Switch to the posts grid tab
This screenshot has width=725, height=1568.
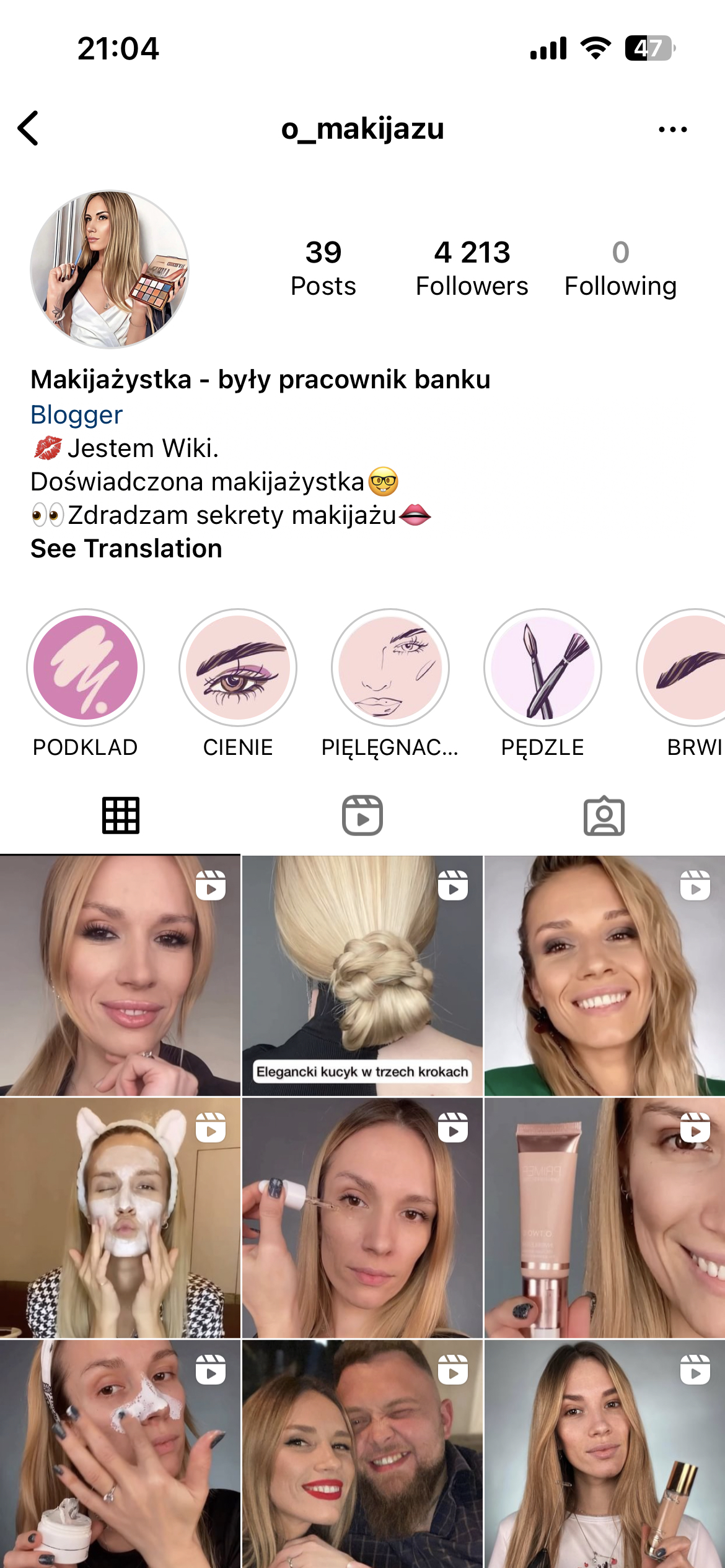[x=121, y=816]
